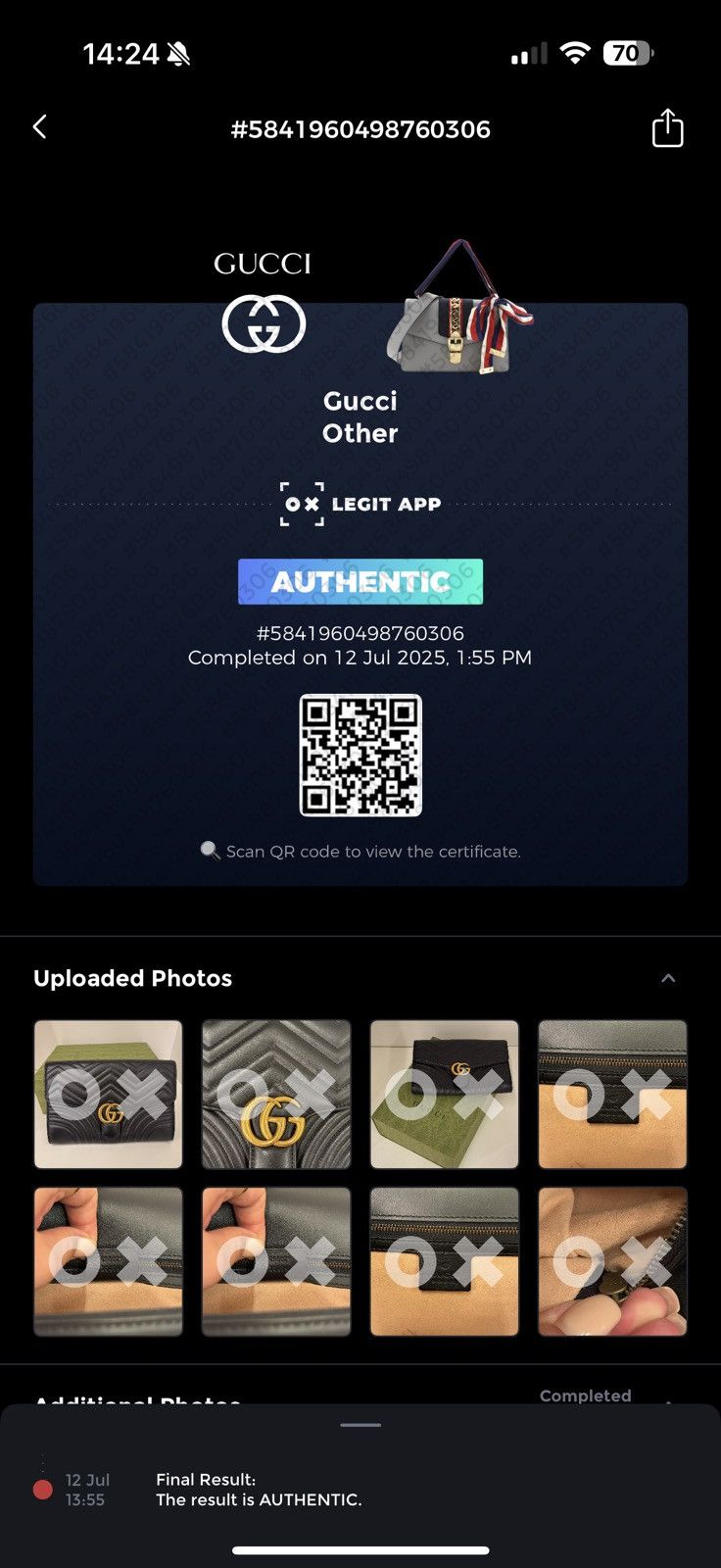The image size is (721, 1568).
Task: Go back using the top-left arrow
Action: pos(40,126)
